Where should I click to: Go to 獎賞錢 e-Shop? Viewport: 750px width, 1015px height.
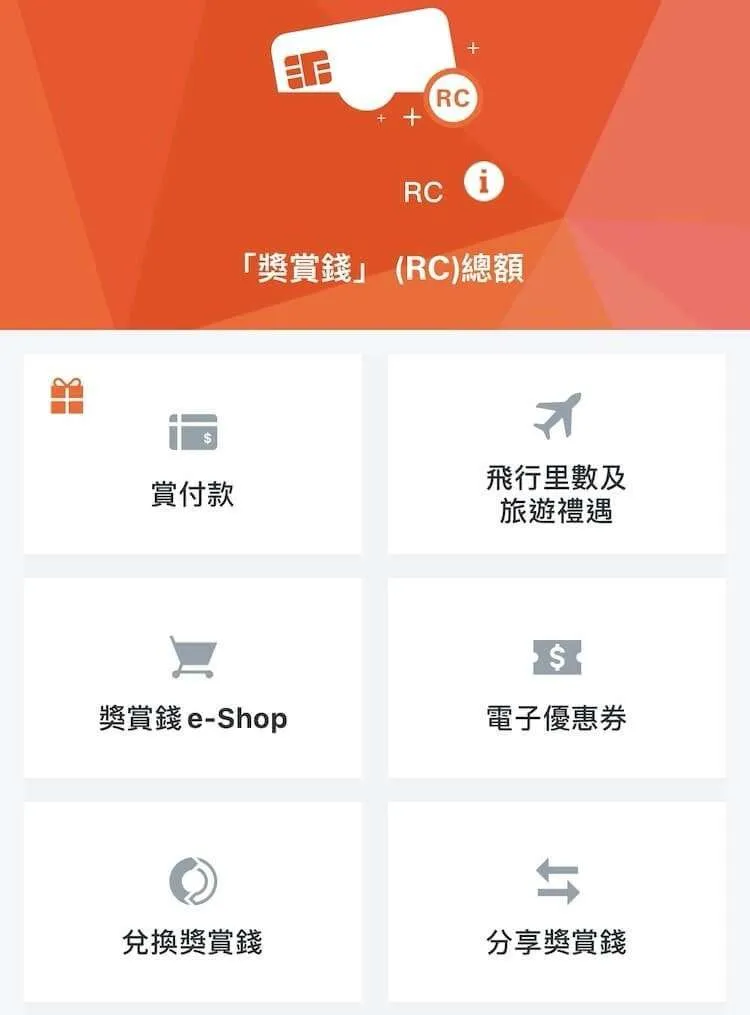pos(192,678)
